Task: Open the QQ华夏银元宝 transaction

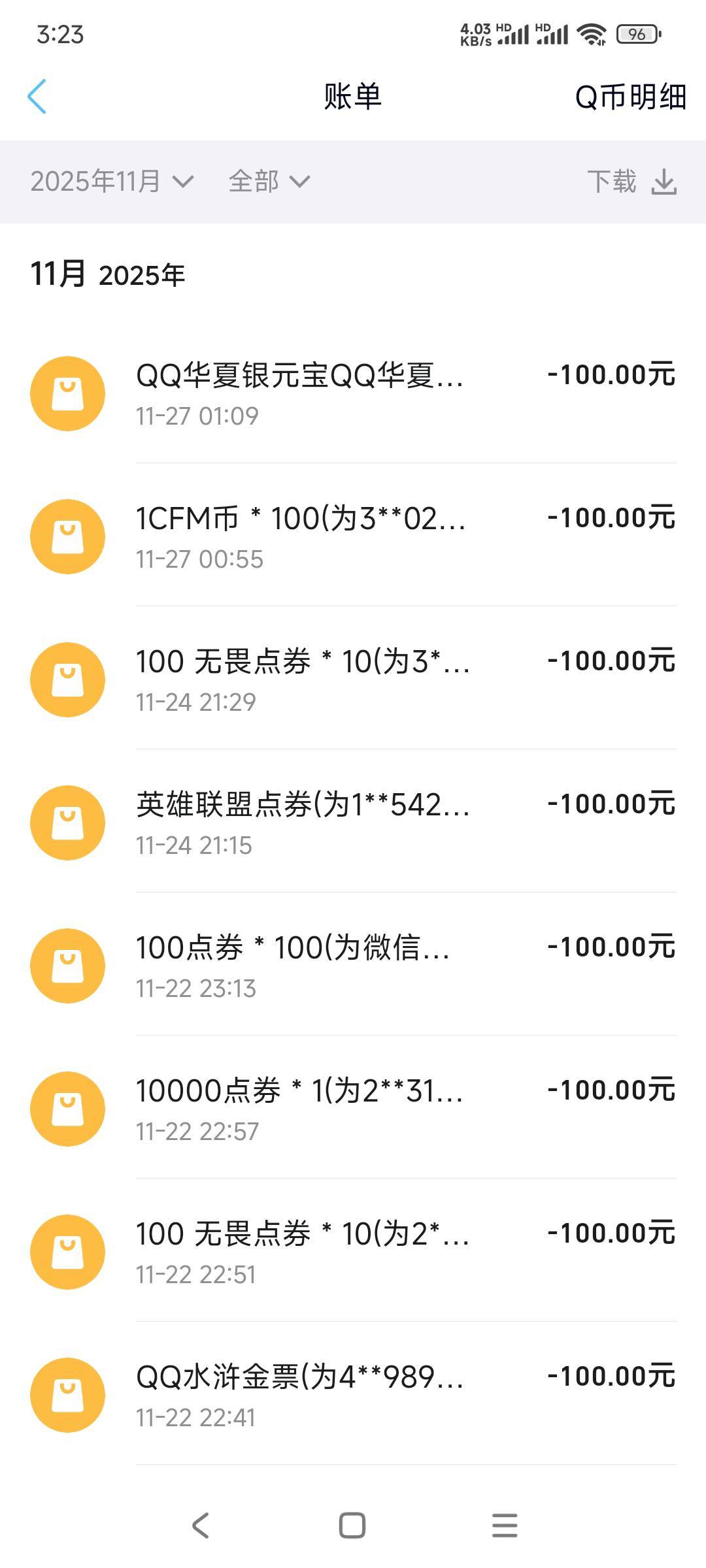Action: [353, 393]
